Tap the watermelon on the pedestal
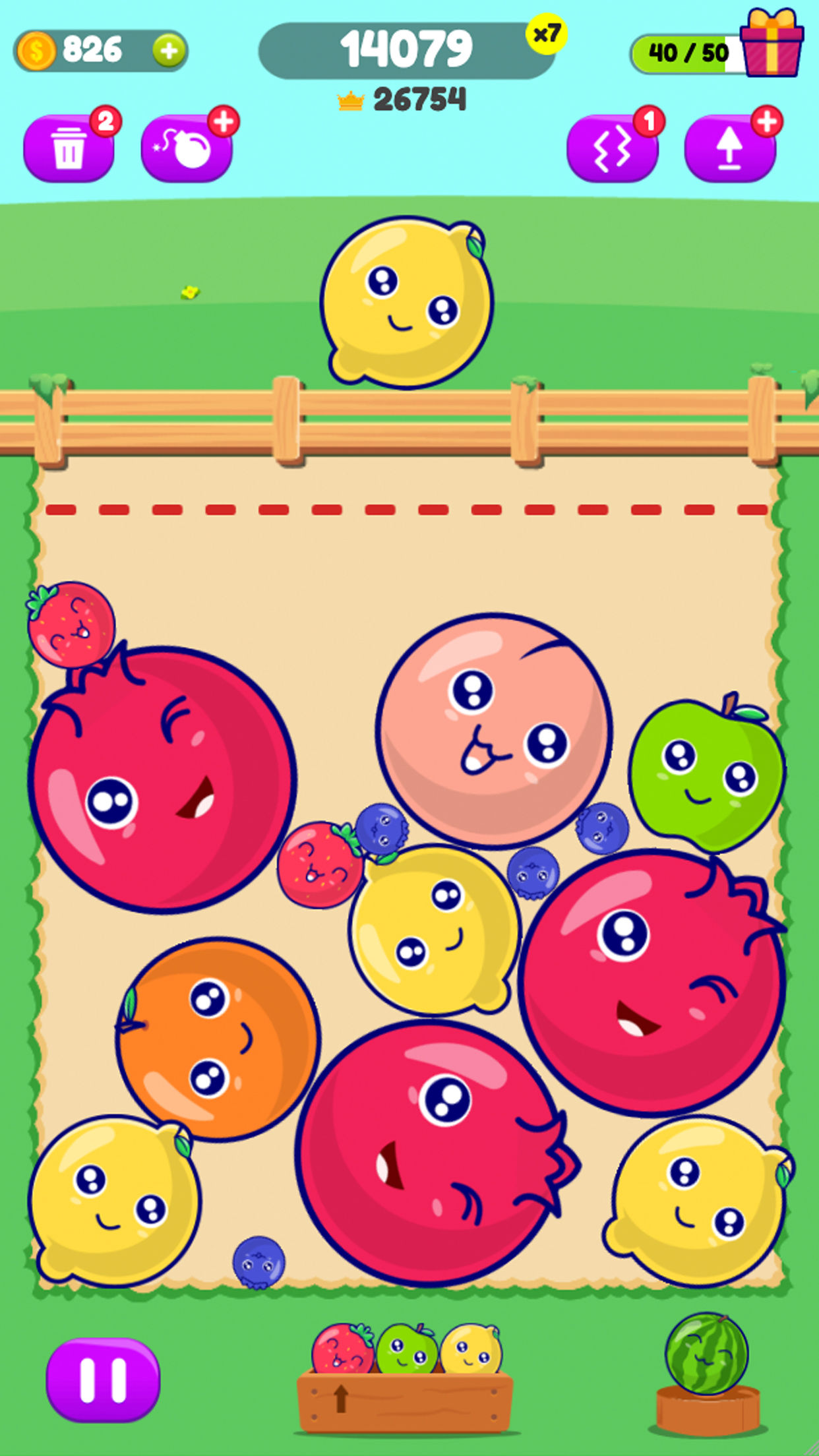 point(706,1354)
